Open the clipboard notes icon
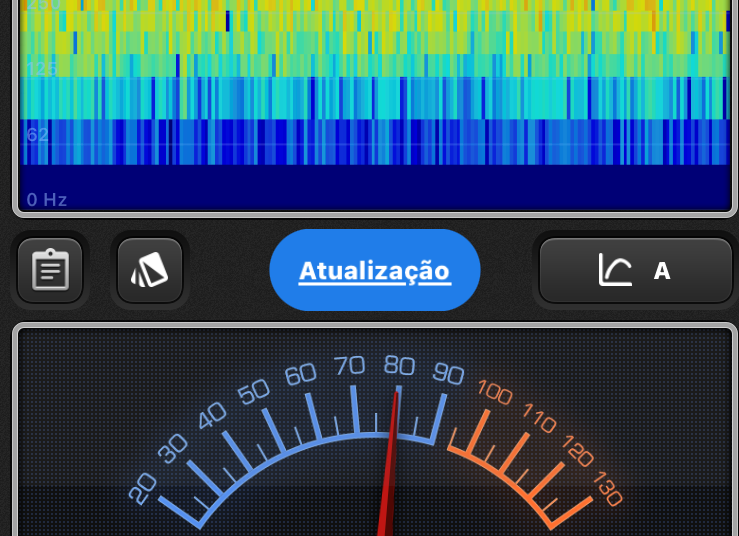Screen dimensions: 739x536 pos(50,270)
